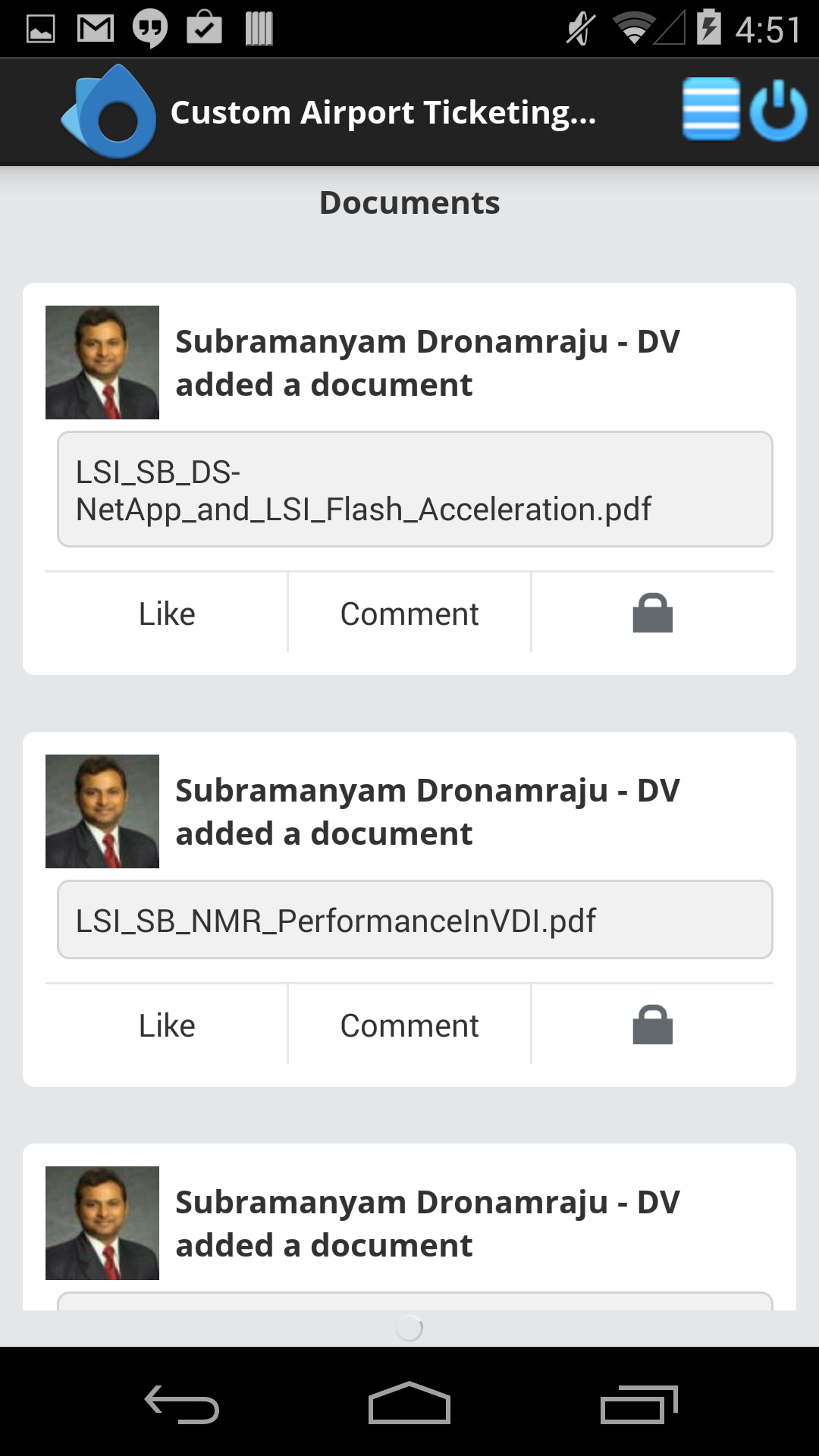Open the menu icon in the header
The height and width of the screenshot is (1456, 819).
(711, 110)
